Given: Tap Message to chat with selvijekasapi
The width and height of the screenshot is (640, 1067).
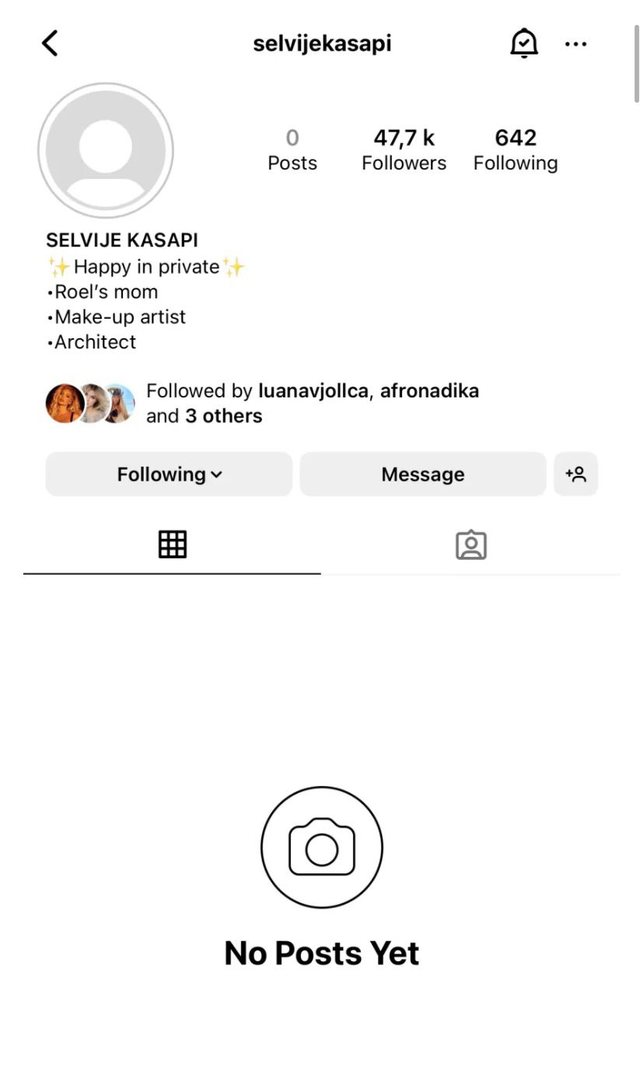Looking at the screenshot, I should click(x=423, y=474).
